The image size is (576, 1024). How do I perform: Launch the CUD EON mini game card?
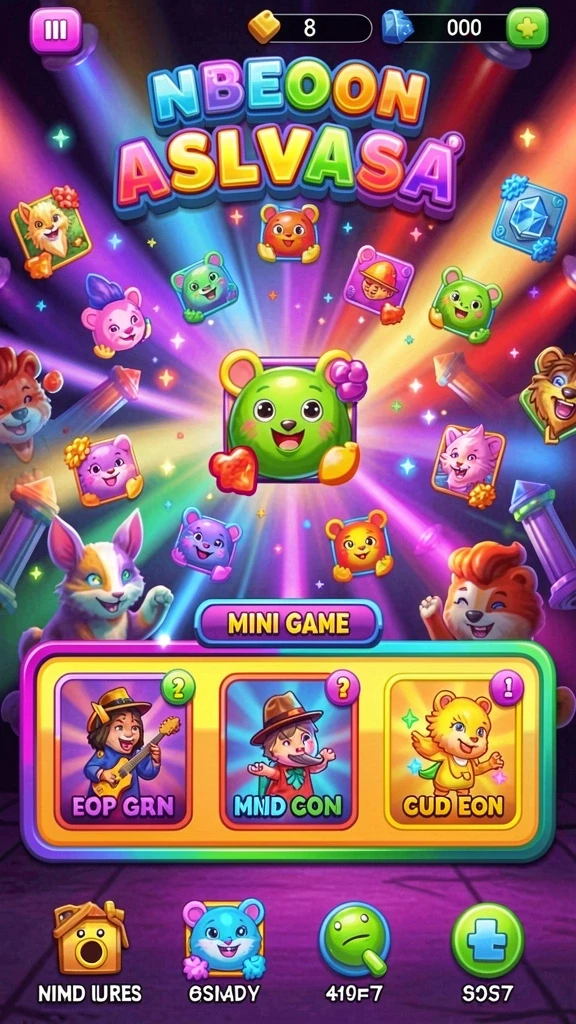[453, 751]
